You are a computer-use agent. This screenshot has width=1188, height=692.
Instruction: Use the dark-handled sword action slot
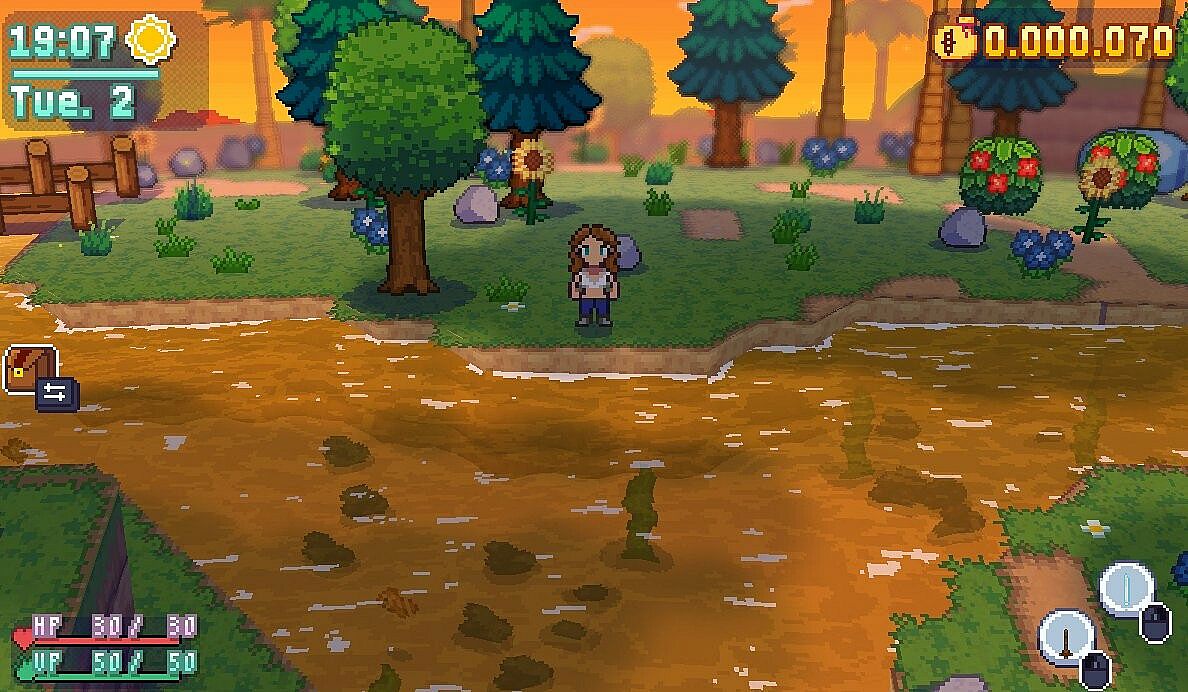coord(1066,636)
